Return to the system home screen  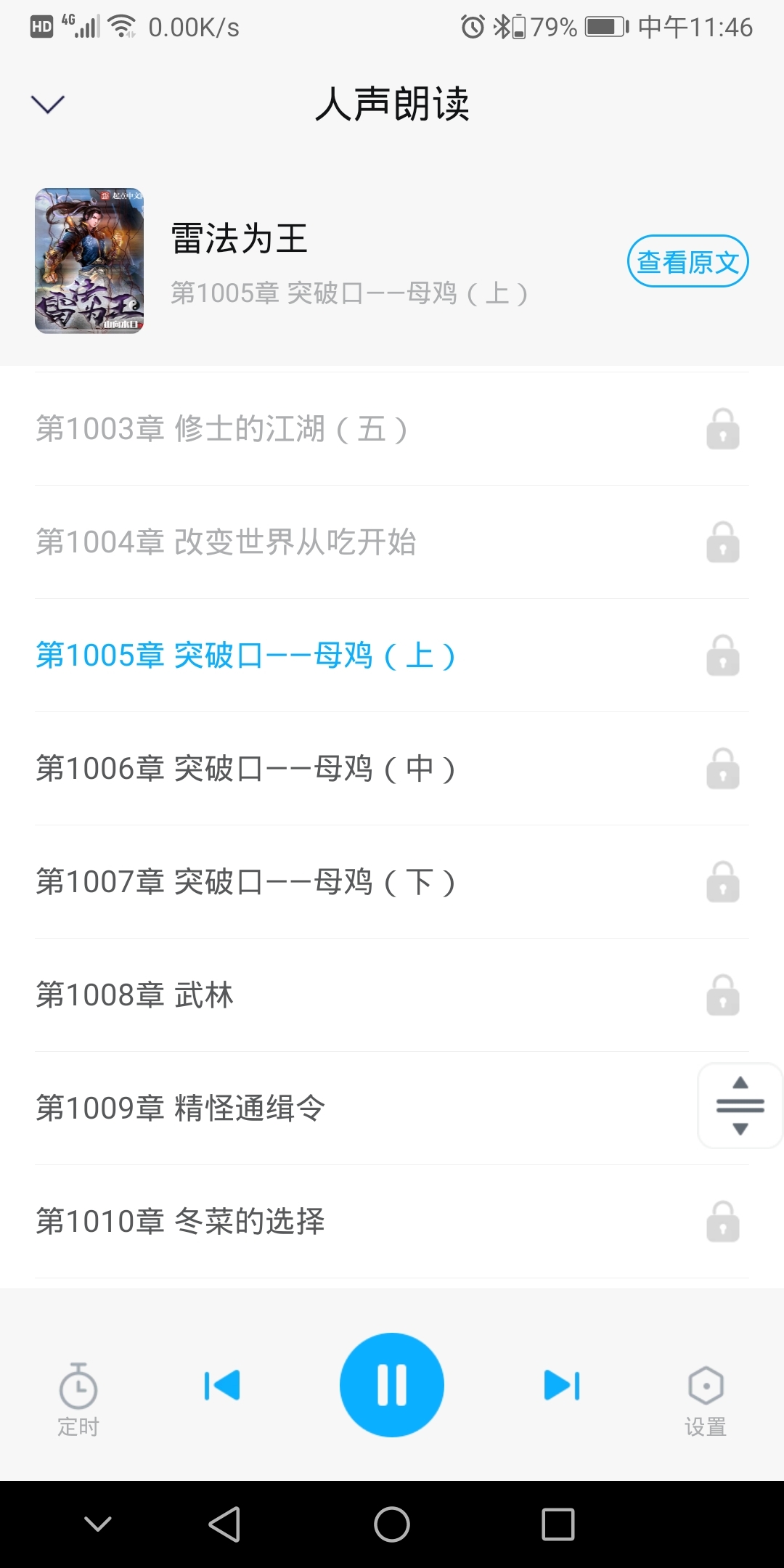[392, 1524]
